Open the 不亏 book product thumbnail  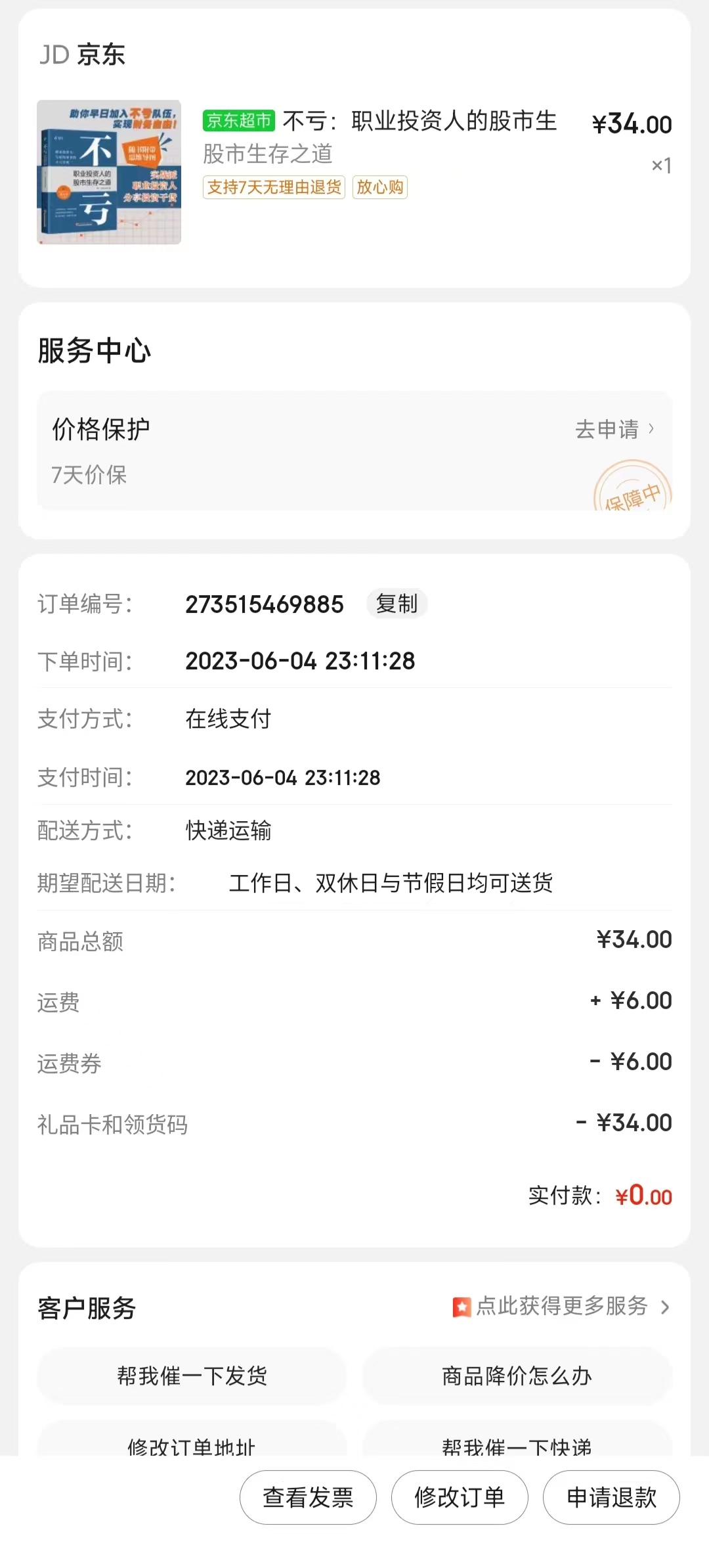click(109, 172)
